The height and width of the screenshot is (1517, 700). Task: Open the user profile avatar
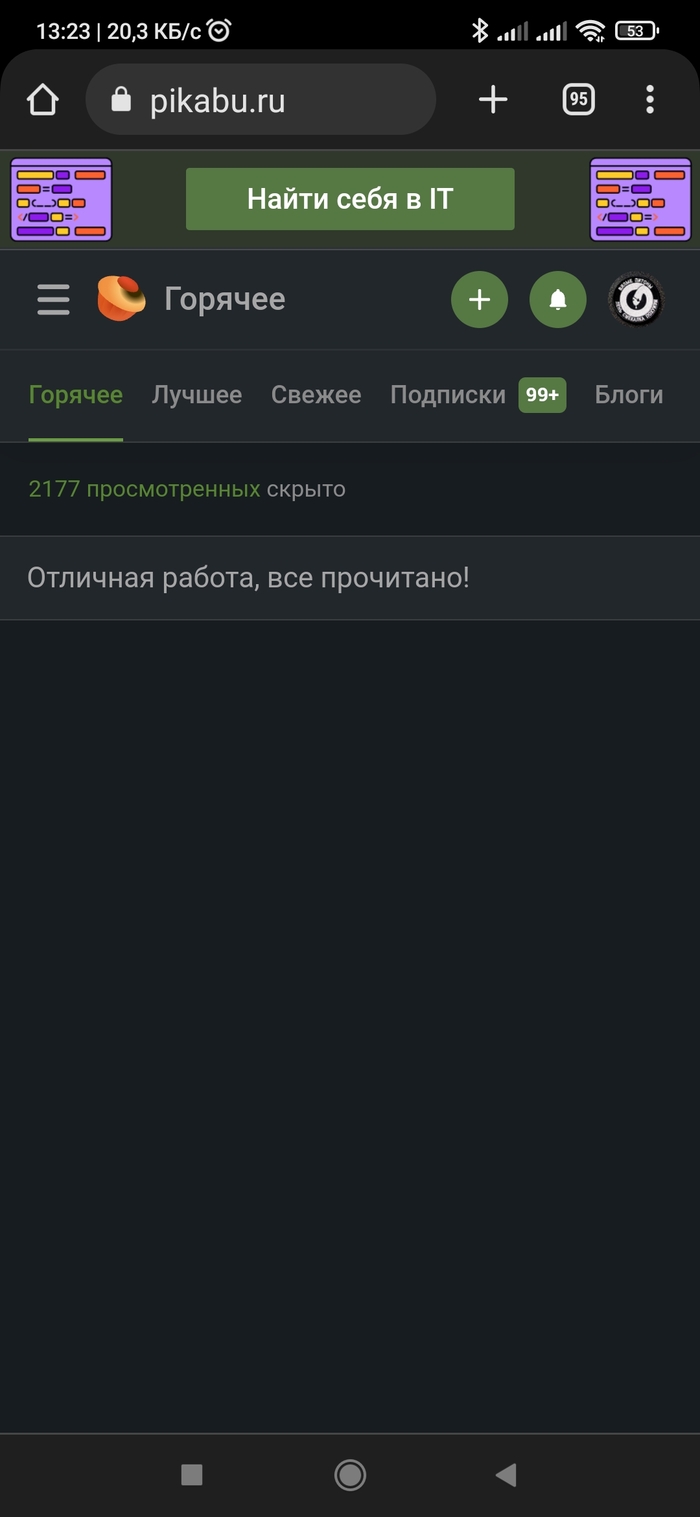pyautogui.click(x=636, y=299)
